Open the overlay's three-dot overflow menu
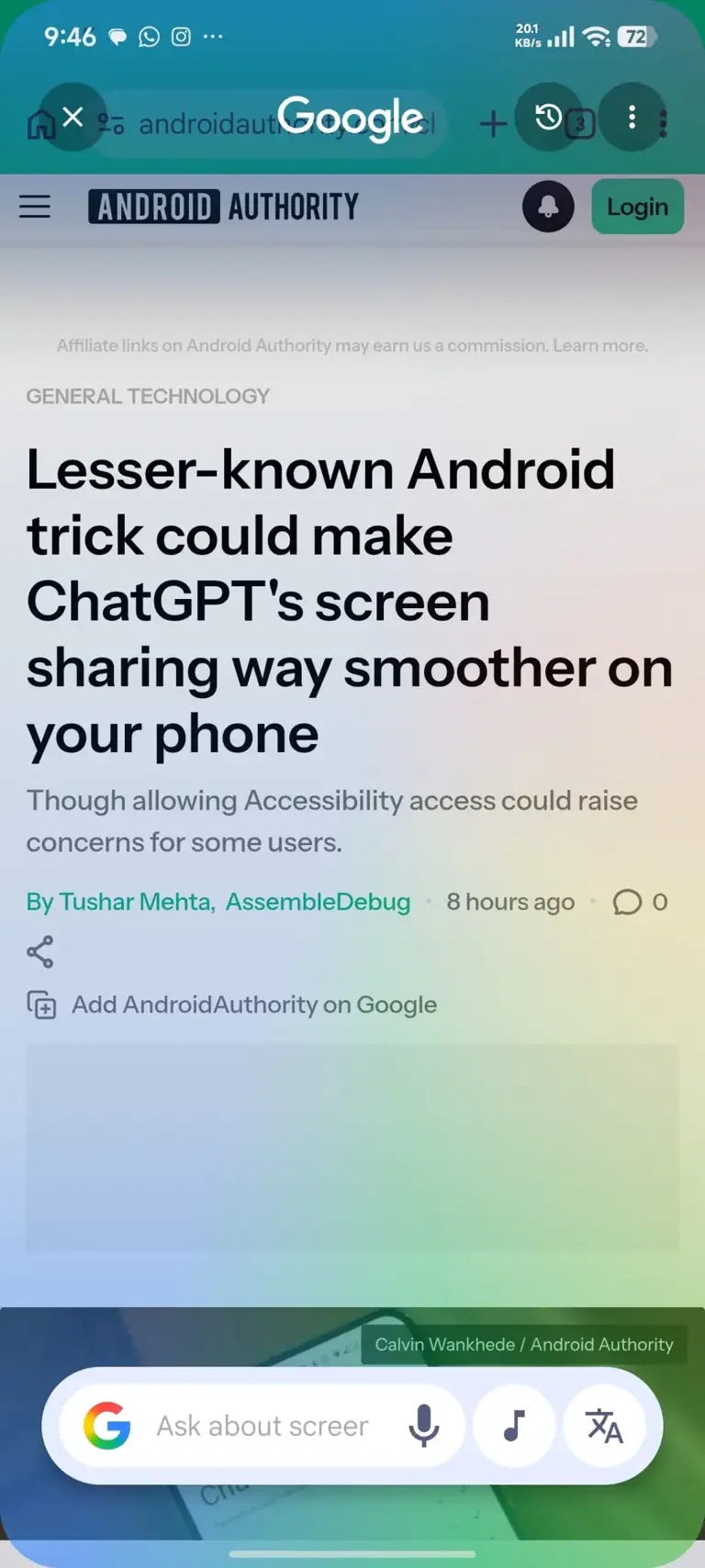705x1568 pixels. [632, 118]
